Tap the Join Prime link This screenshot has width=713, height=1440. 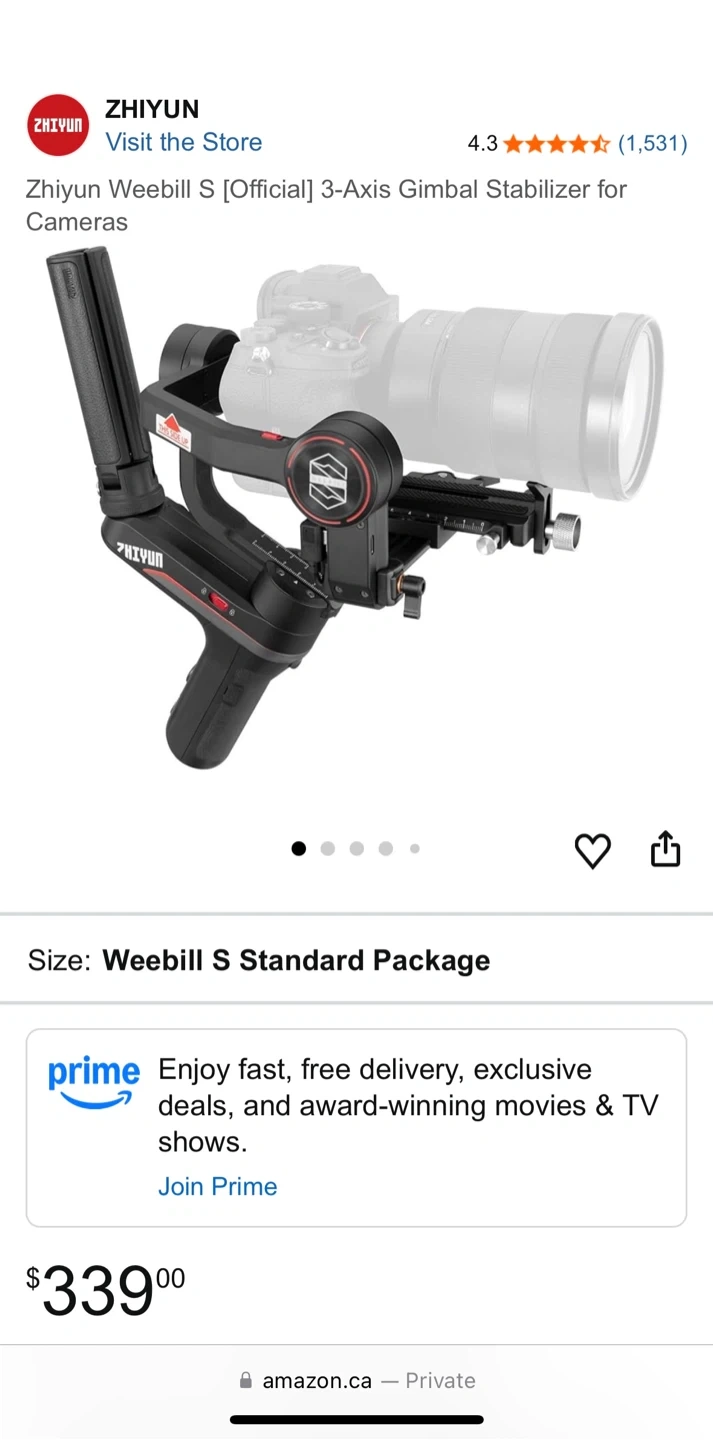(217, 1187)
